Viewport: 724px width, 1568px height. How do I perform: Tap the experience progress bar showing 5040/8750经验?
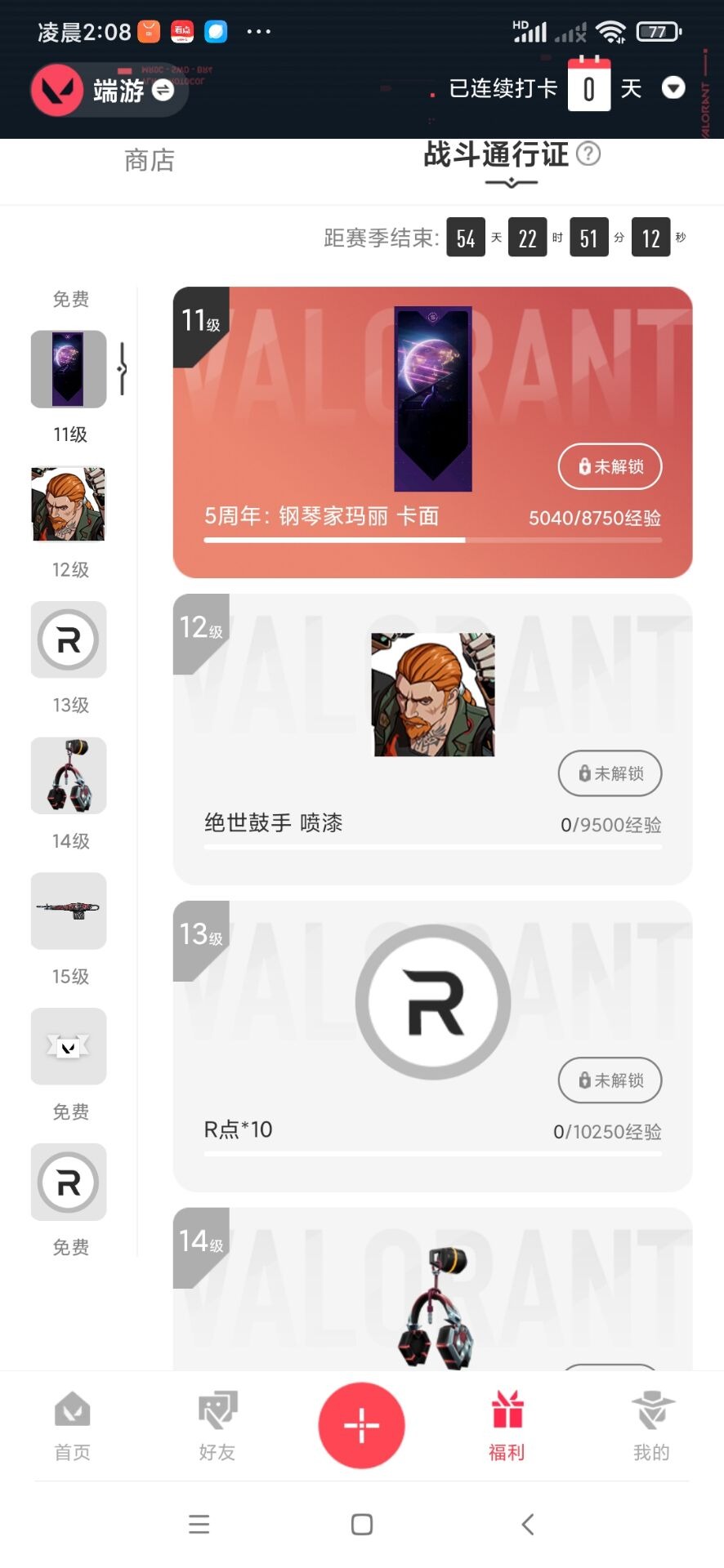click(433, 540)
